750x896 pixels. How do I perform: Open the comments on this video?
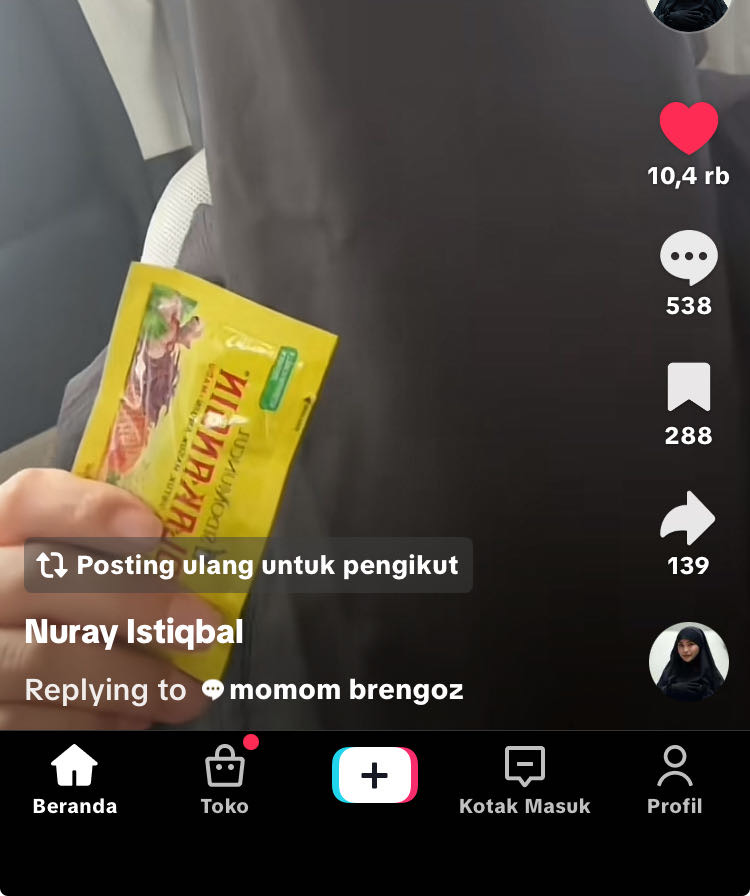[x=688, y=259]
